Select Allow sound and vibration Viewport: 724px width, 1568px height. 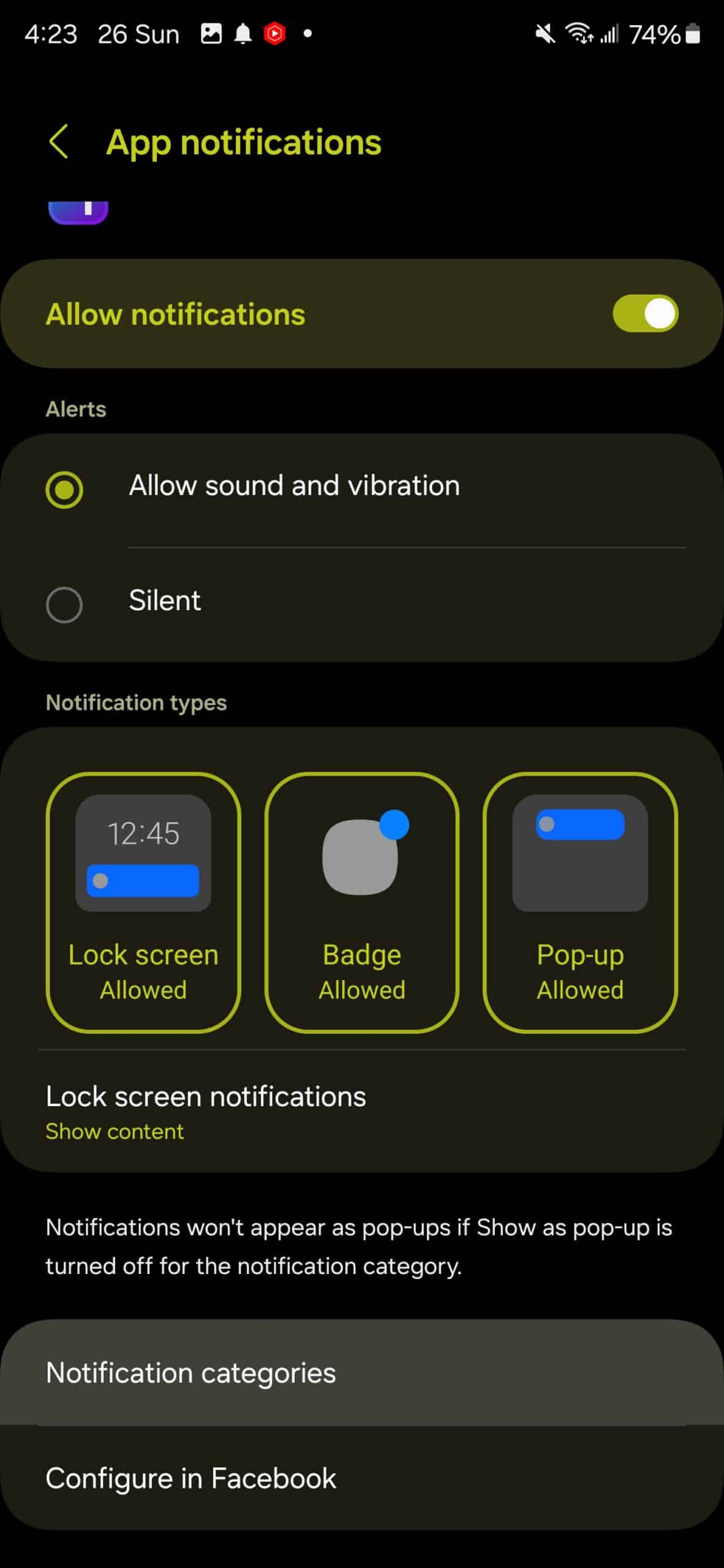362,489
